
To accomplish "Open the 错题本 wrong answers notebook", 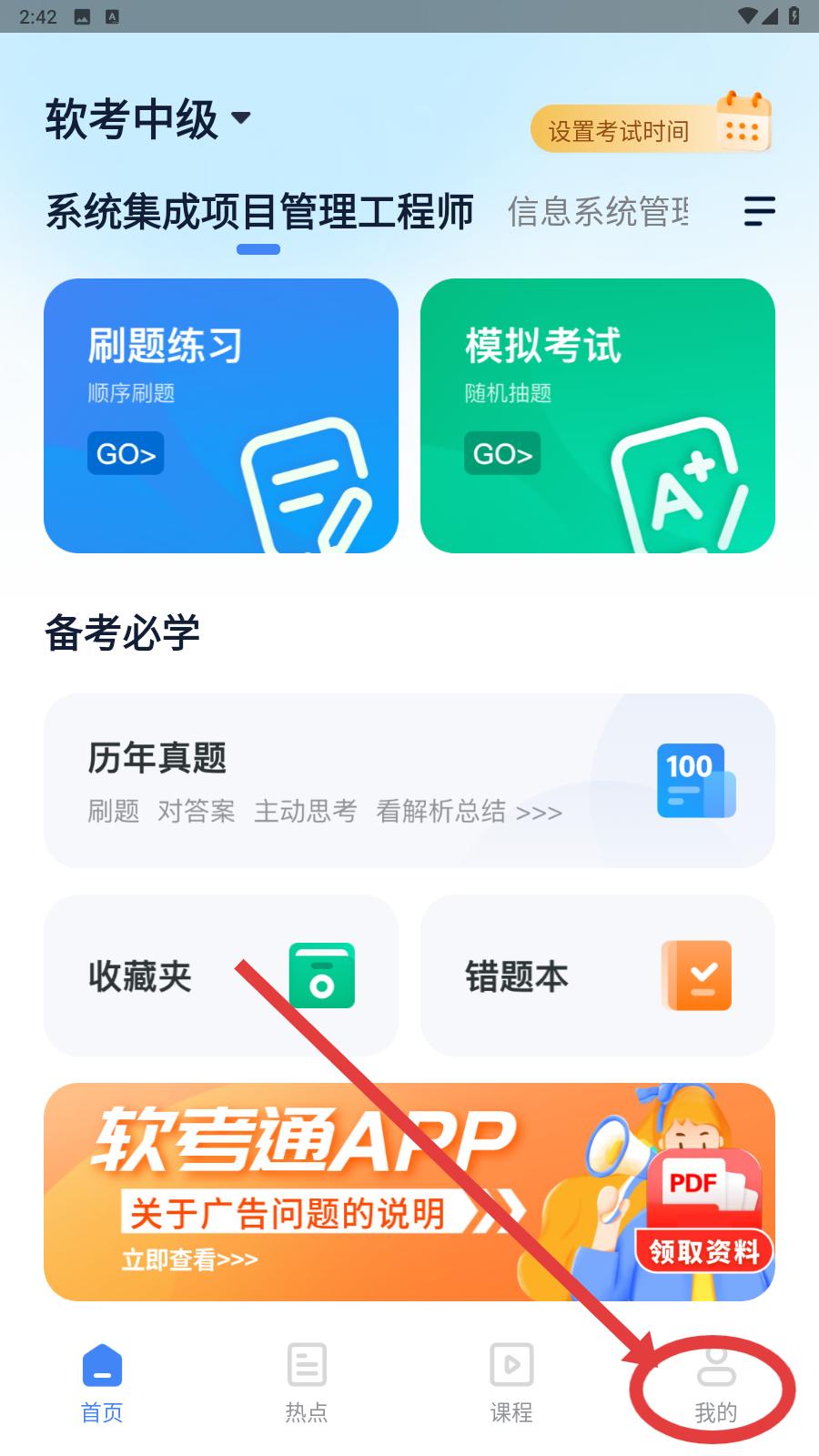I will [597, 976].
